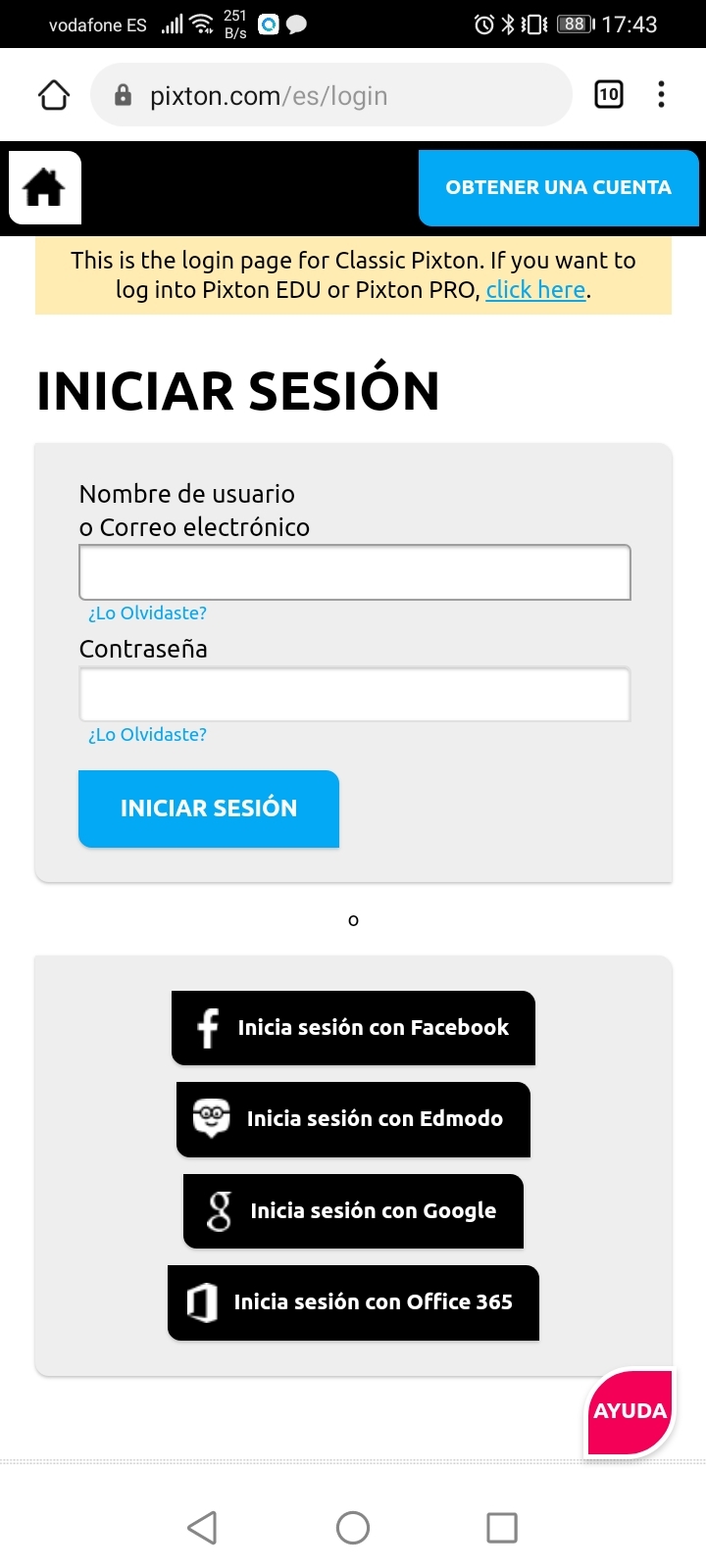Tap ¿Lo Olvidaste? under the password field
Viewport: 706px width, 1568px height.
click(x=147, y=735)
